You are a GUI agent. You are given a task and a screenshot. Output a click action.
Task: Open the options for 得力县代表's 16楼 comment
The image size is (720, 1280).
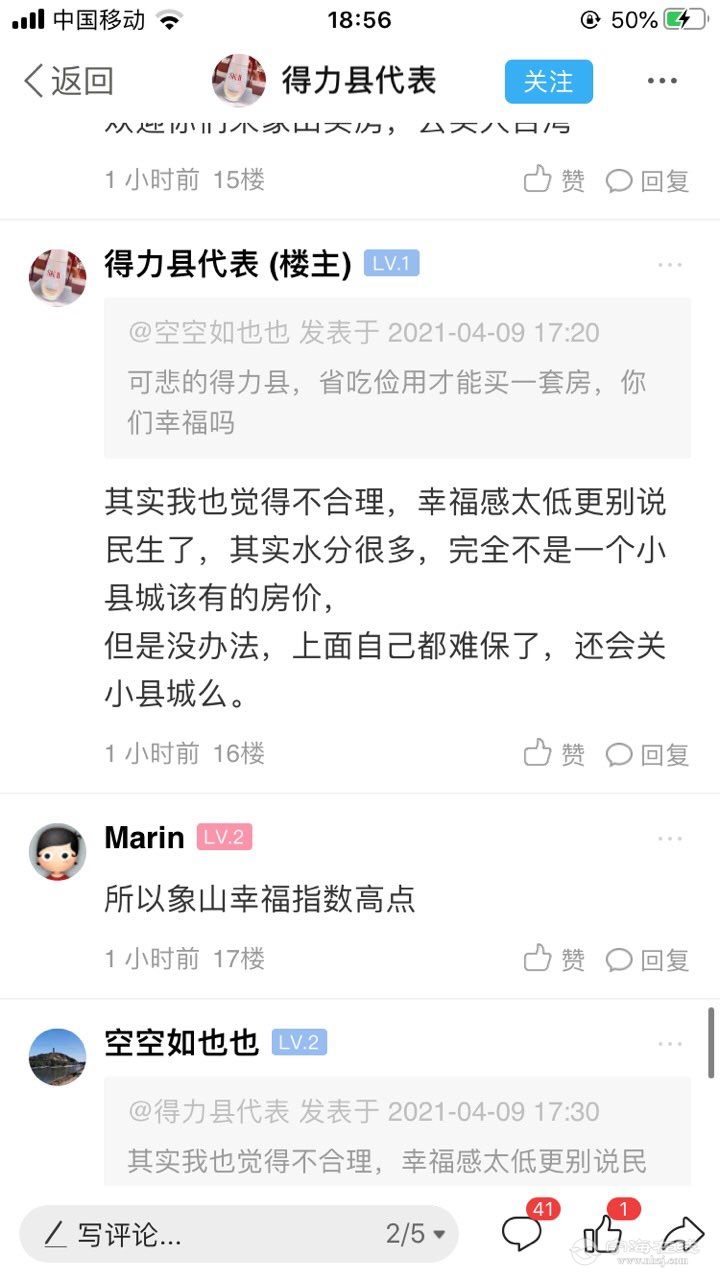(669, 265)
